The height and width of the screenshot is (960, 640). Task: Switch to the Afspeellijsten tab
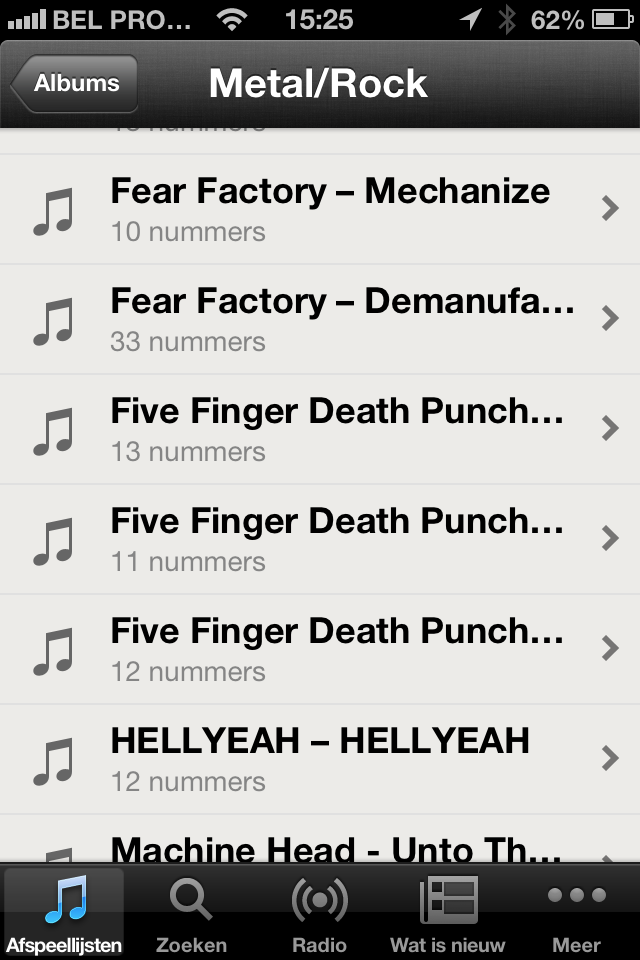pos(64,913)
